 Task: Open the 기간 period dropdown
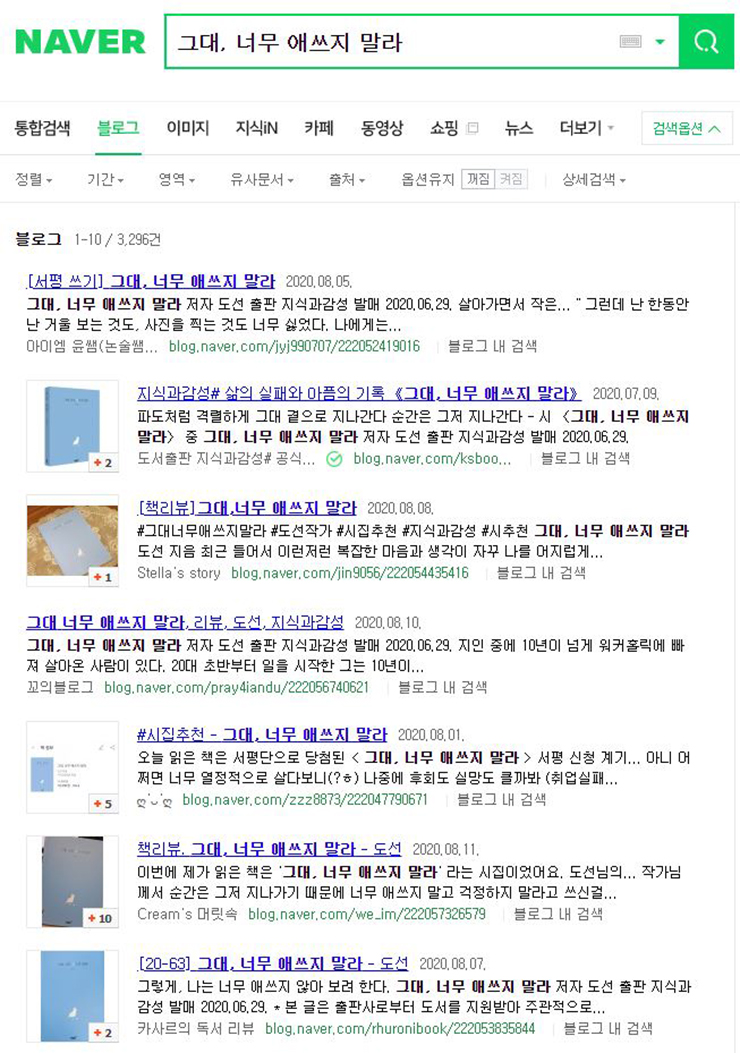[105, 180]
